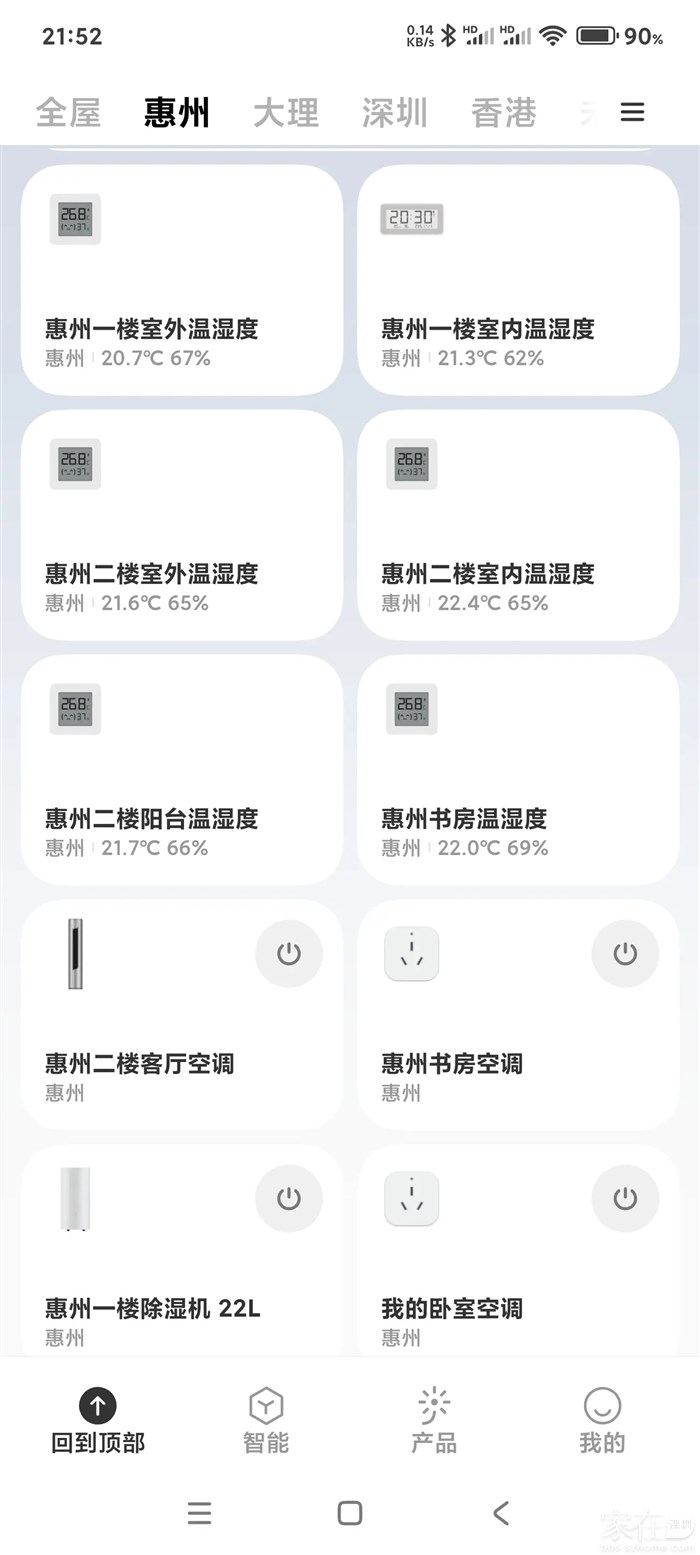The width and height of the screenshot is (700, 1555).
Task: Open 惠州一楼室内温湿度 sensor card
Action: click(x=518, y=281)
